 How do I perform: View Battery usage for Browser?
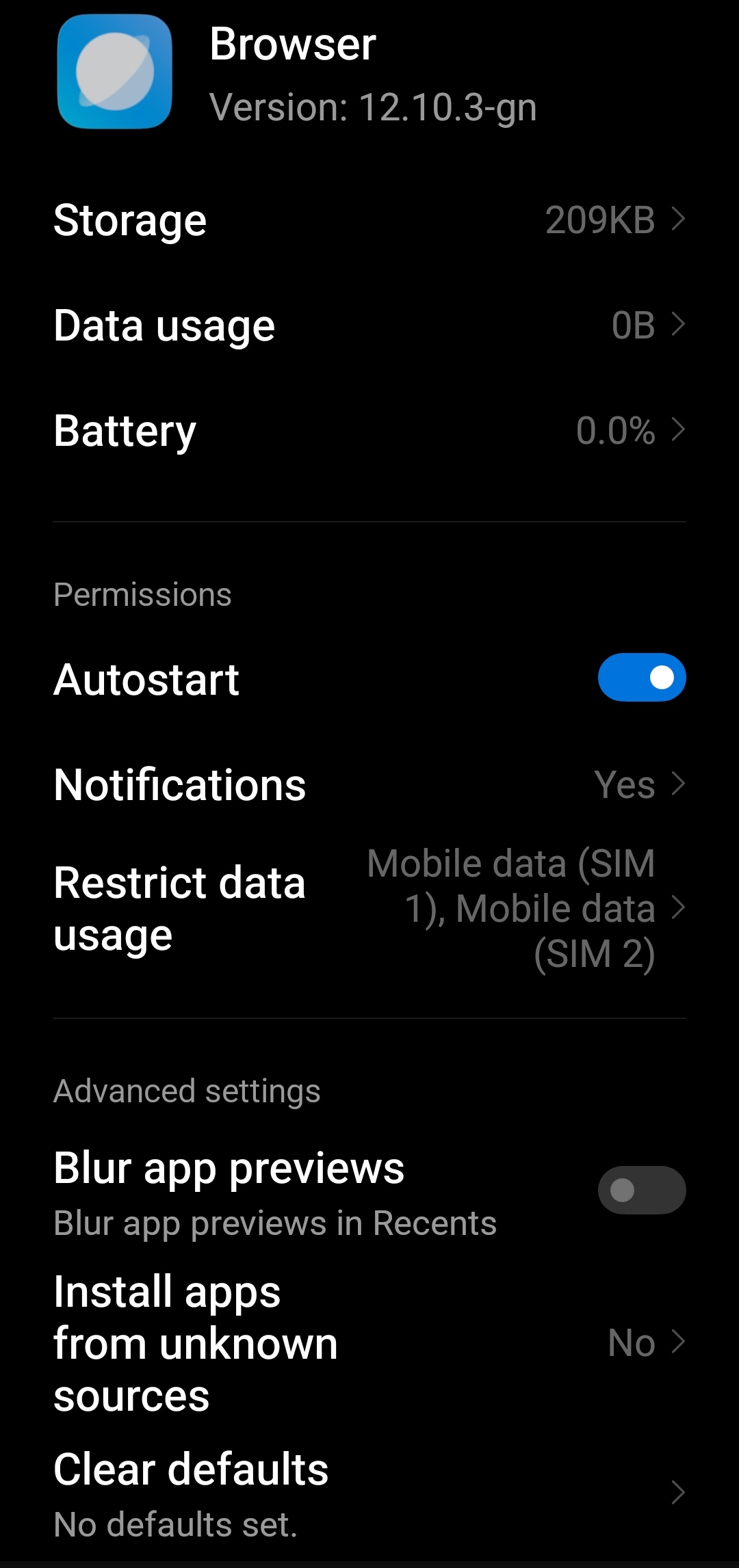[369, 430]
